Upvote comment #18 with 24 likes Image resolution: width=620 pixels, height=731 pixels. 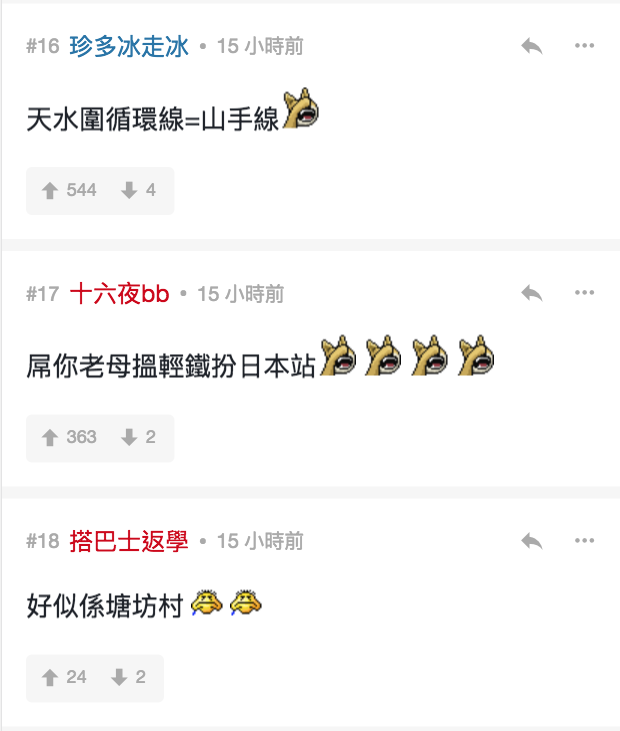[49, 678]
